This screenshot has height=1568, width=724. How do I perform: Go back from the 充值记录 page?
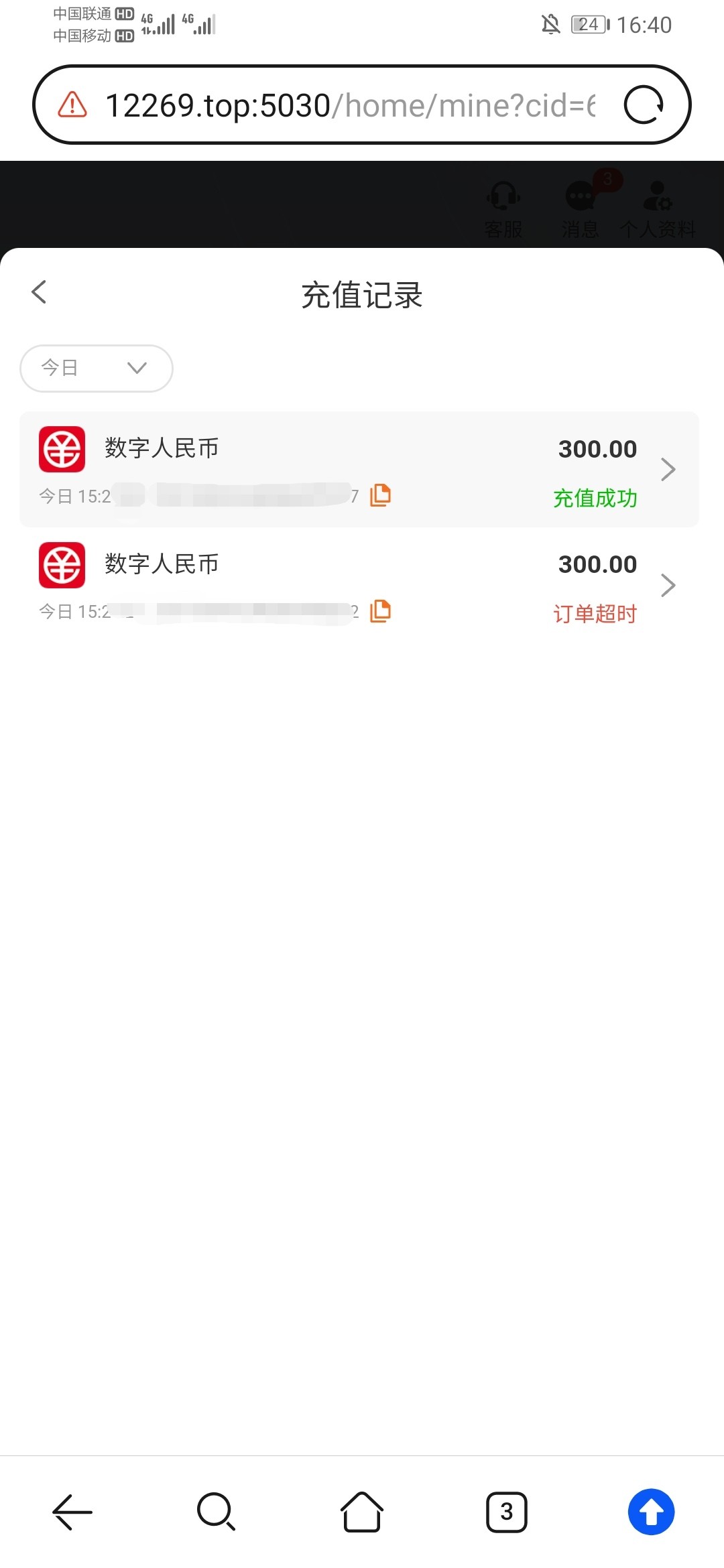pyautogui.click(x=39, y=292)
